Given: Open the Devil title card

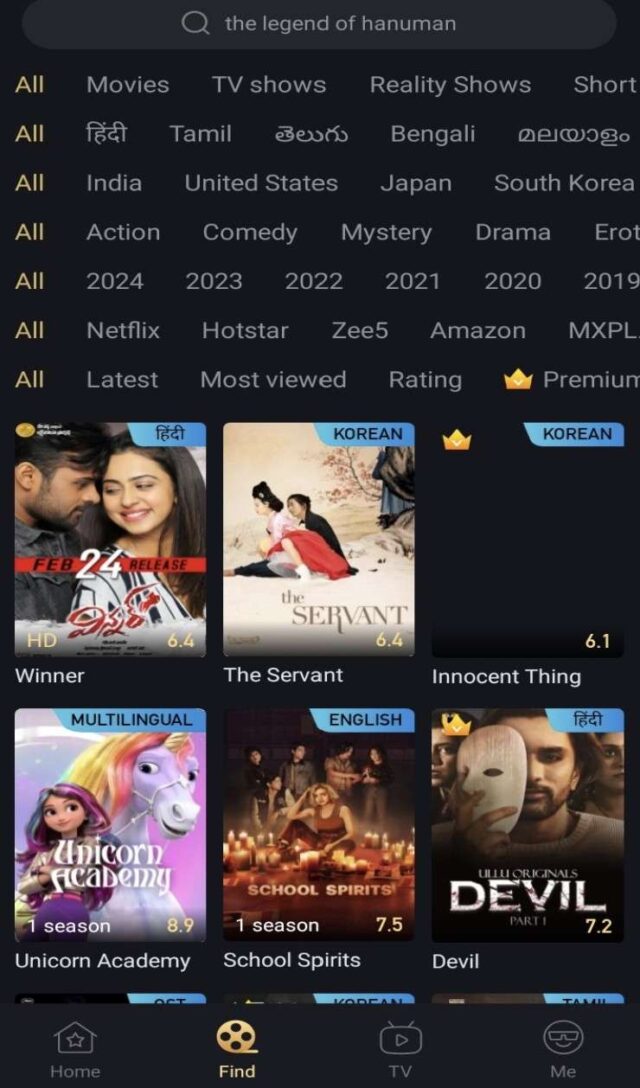Looking at the screenshot, I should [527, 825].
